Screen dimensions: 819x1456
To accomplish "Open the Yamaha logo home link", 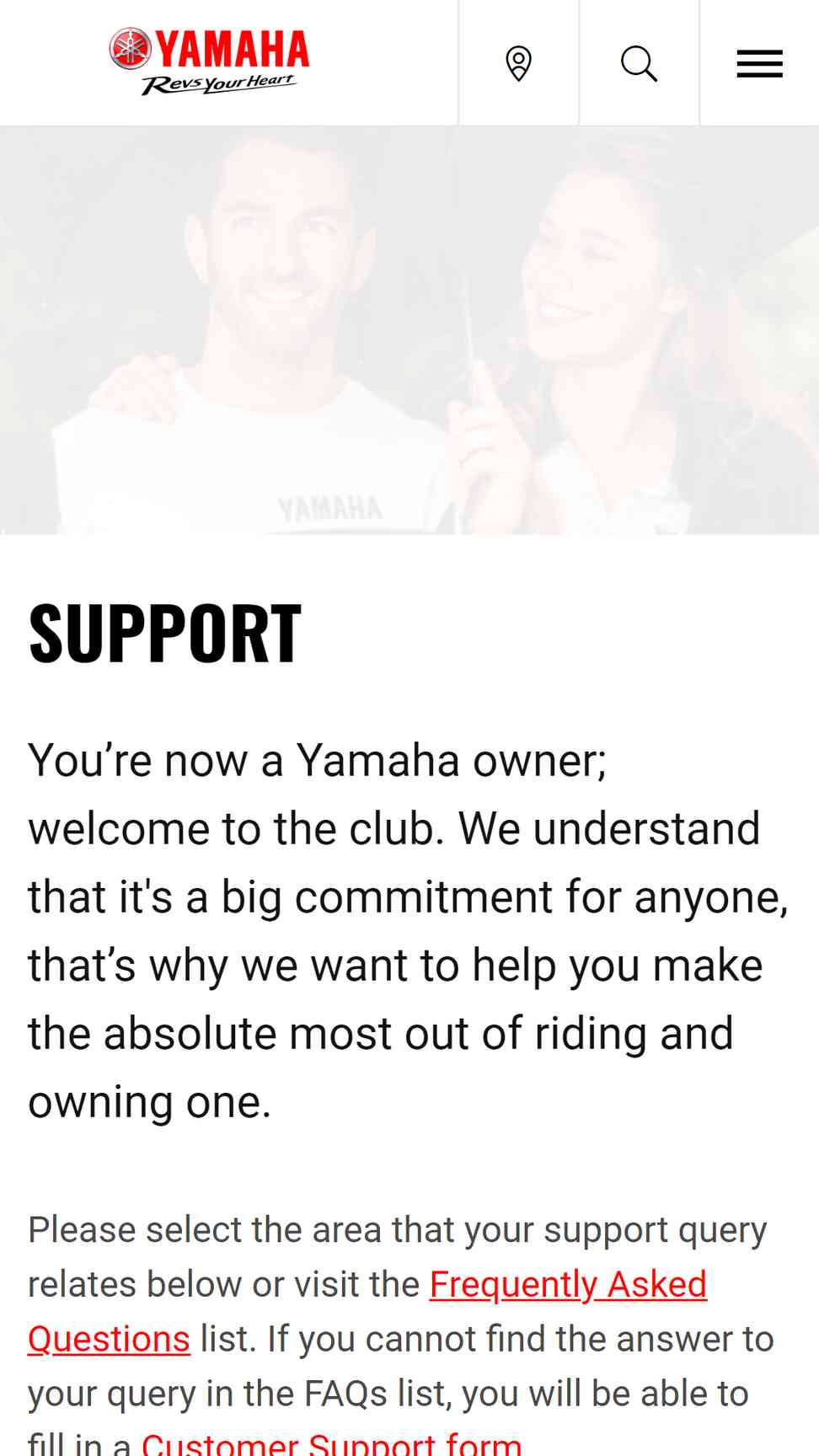I will tap(210, 62).
